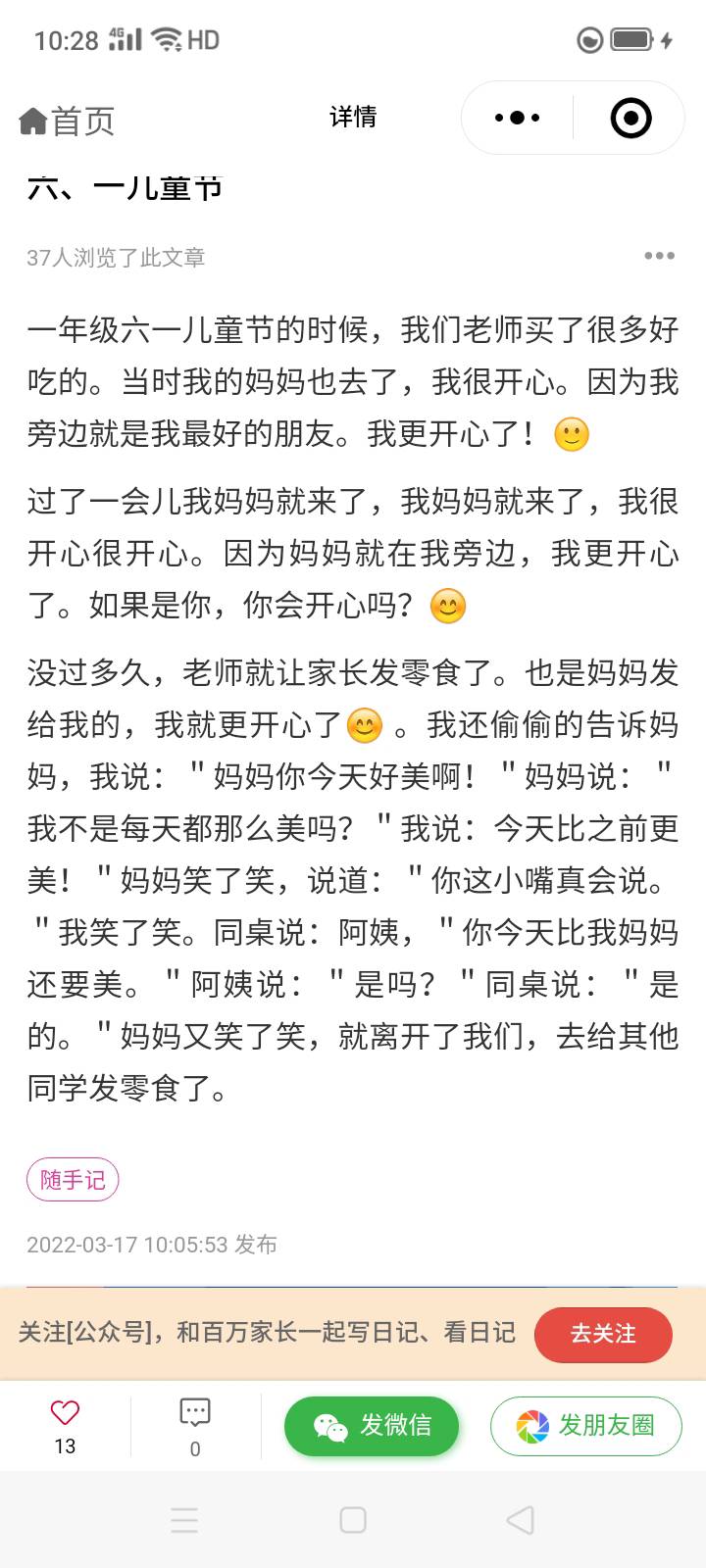Toggle like on this article

point(63,1412)
